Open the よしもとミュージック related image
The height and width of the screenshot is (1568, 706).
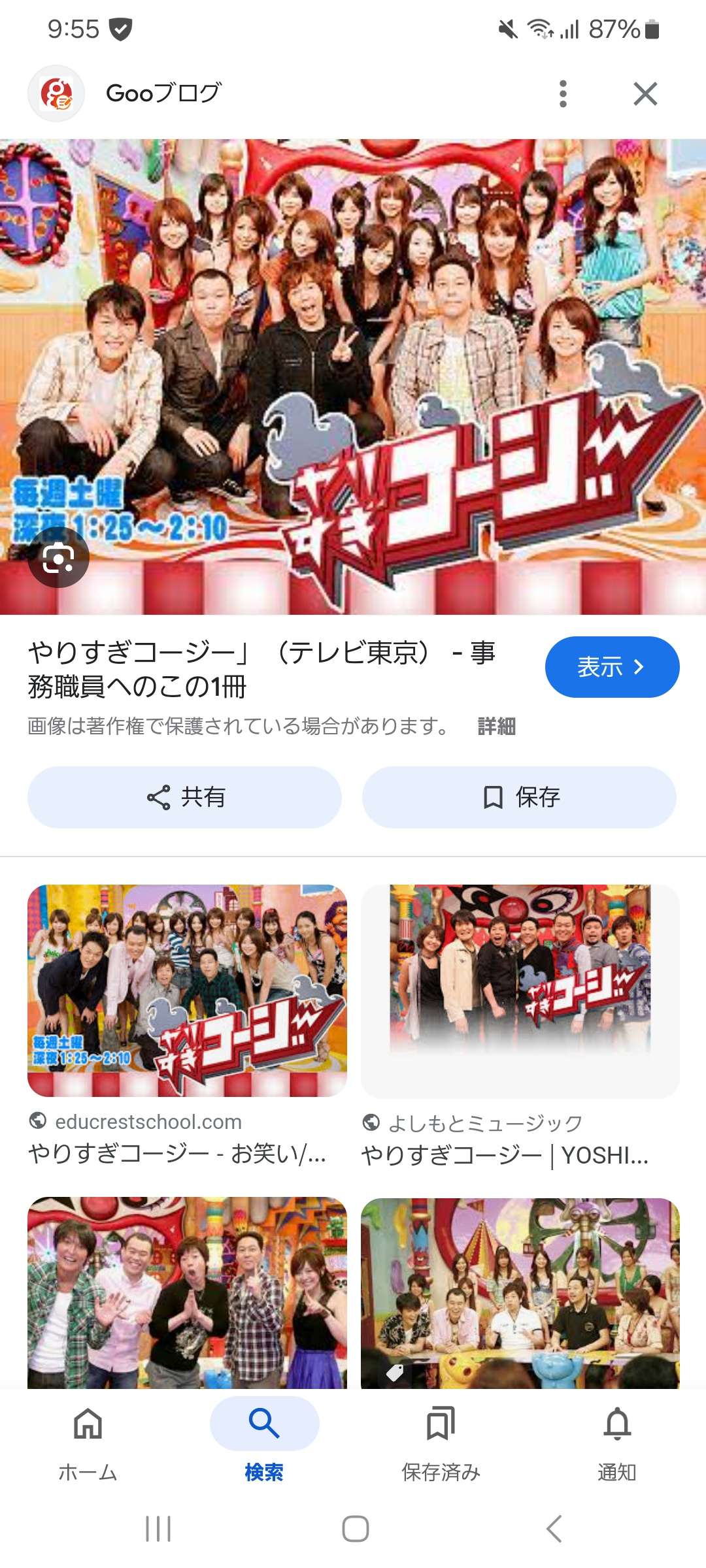pyautogui.click(x=520, y=990)
